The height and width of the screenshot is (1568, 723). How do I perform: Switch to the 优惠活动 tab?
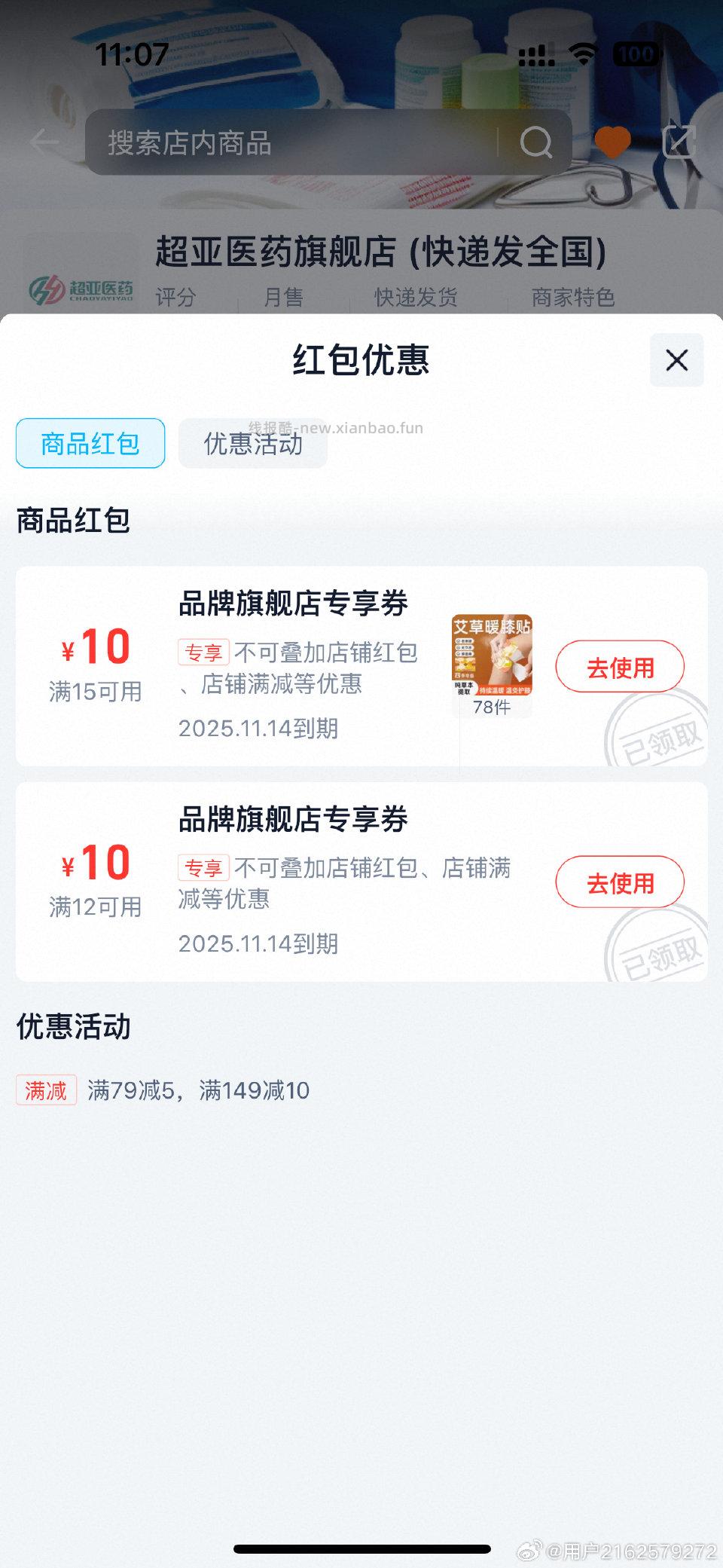click(252, 445)
